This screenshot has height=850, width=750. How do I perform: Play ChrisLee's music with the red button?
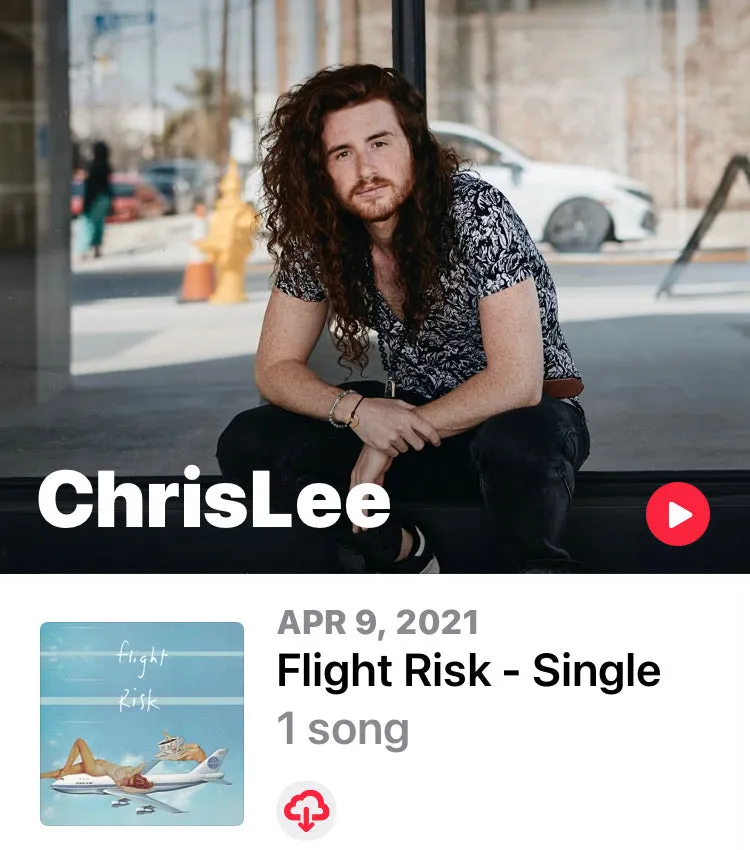pos(677,515)
